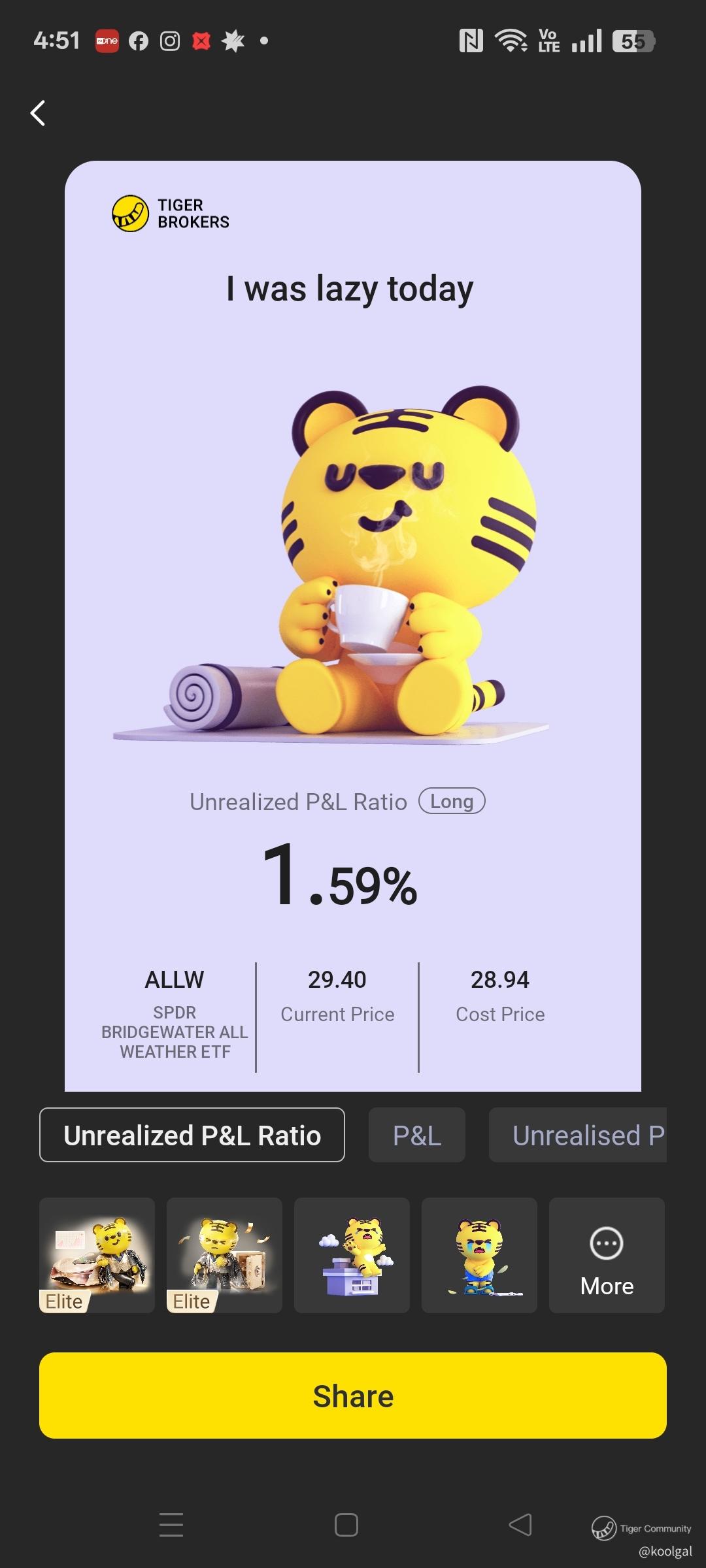Image resolution: width=706 pixels, height=1568 pixels.
Task: Switch to the partially visible Unrealised P option
Action: coord(578,1135)
